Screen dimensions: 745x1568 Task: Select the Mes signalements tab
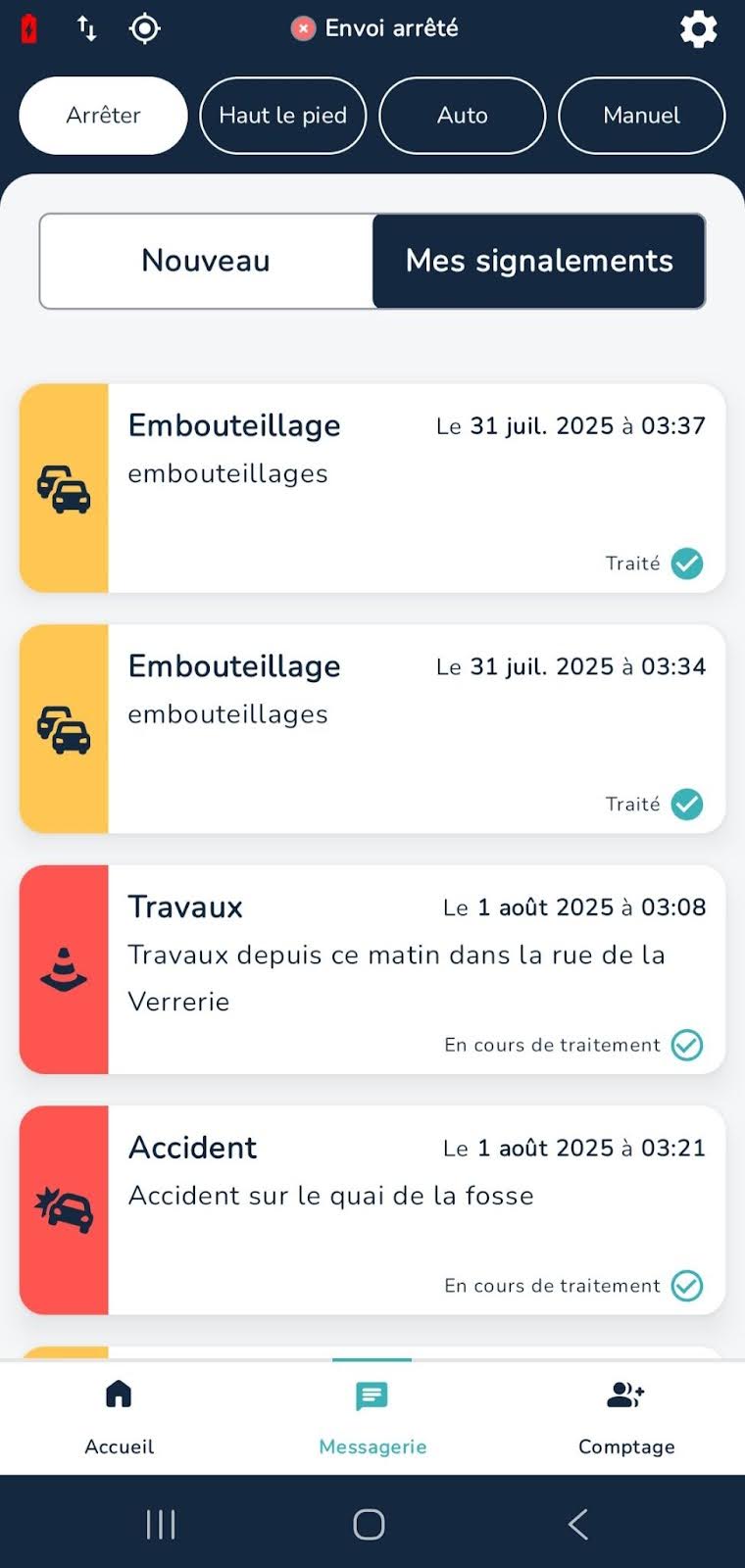[540, 261]
